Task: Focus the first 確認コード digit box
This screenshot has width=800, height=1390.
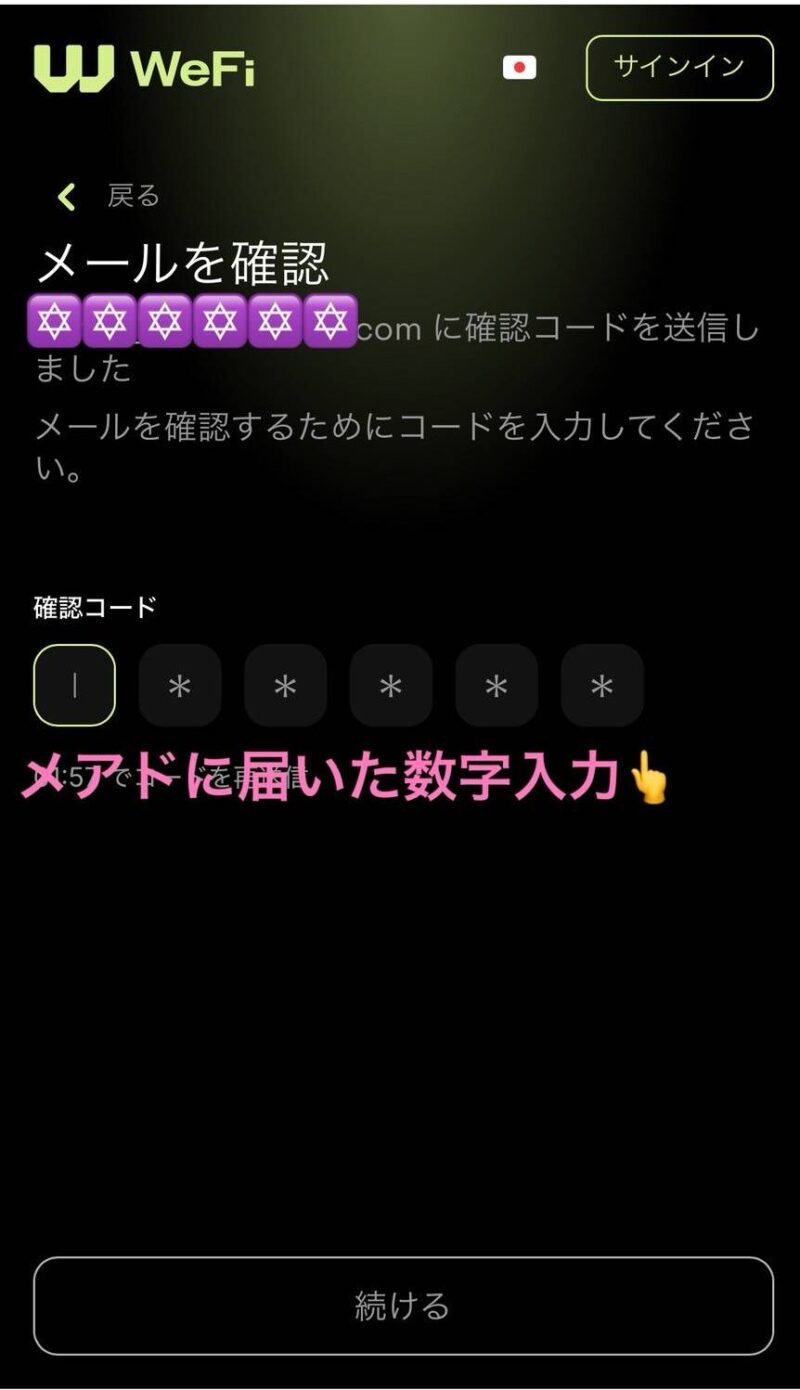Action: (x=75, y=686)
